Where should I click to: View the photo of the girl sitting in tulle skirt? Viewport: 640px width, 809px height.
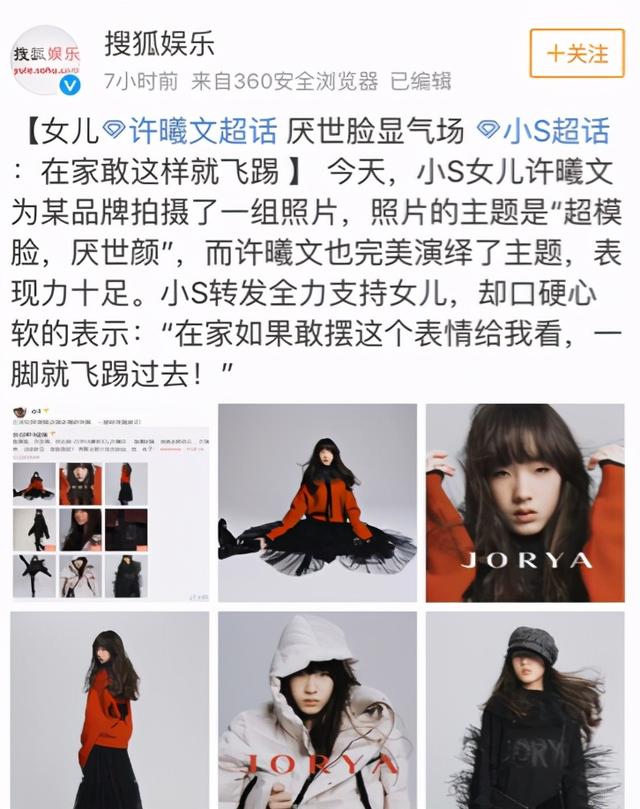click(317, 502)
